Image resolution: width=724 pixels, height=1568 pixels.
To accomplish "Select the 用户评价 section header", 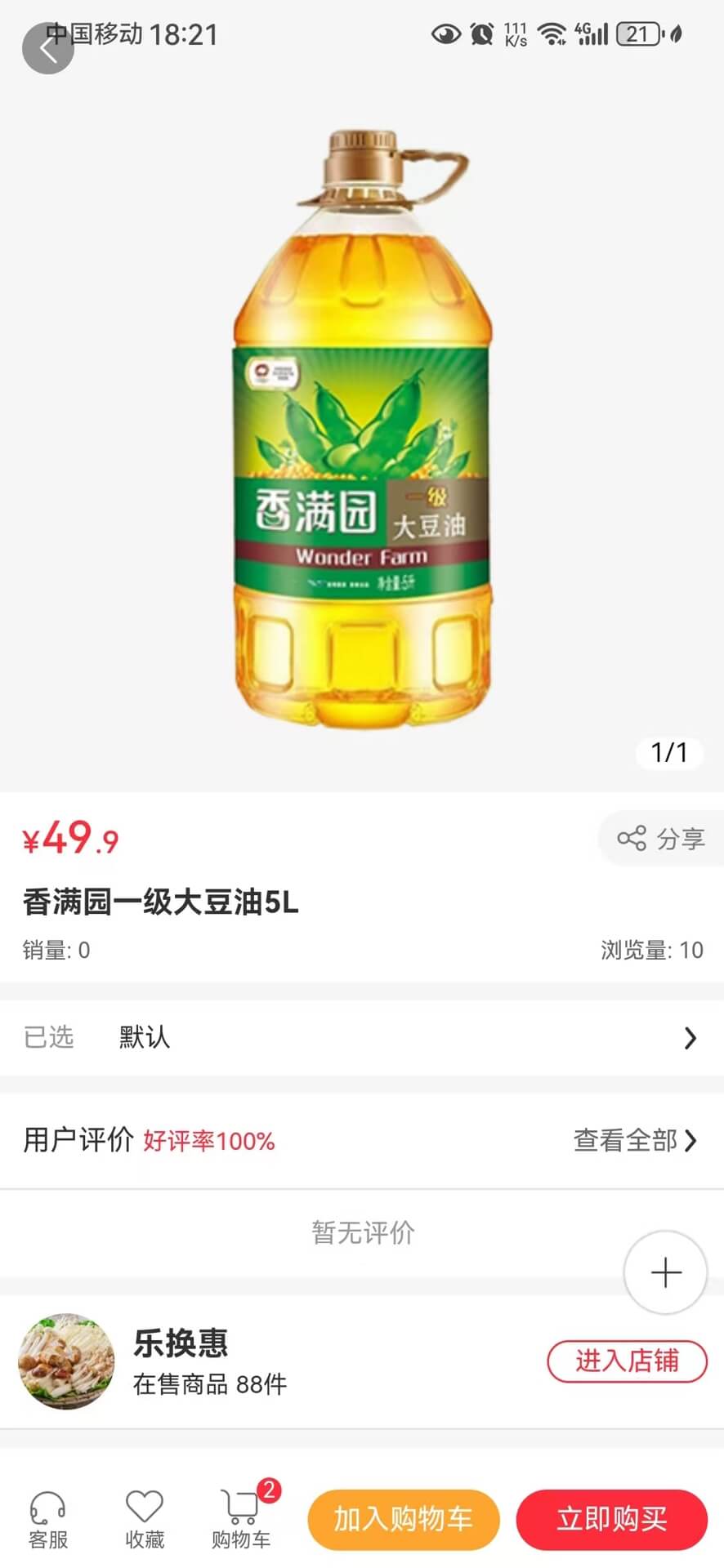I will coord(78,1140).
